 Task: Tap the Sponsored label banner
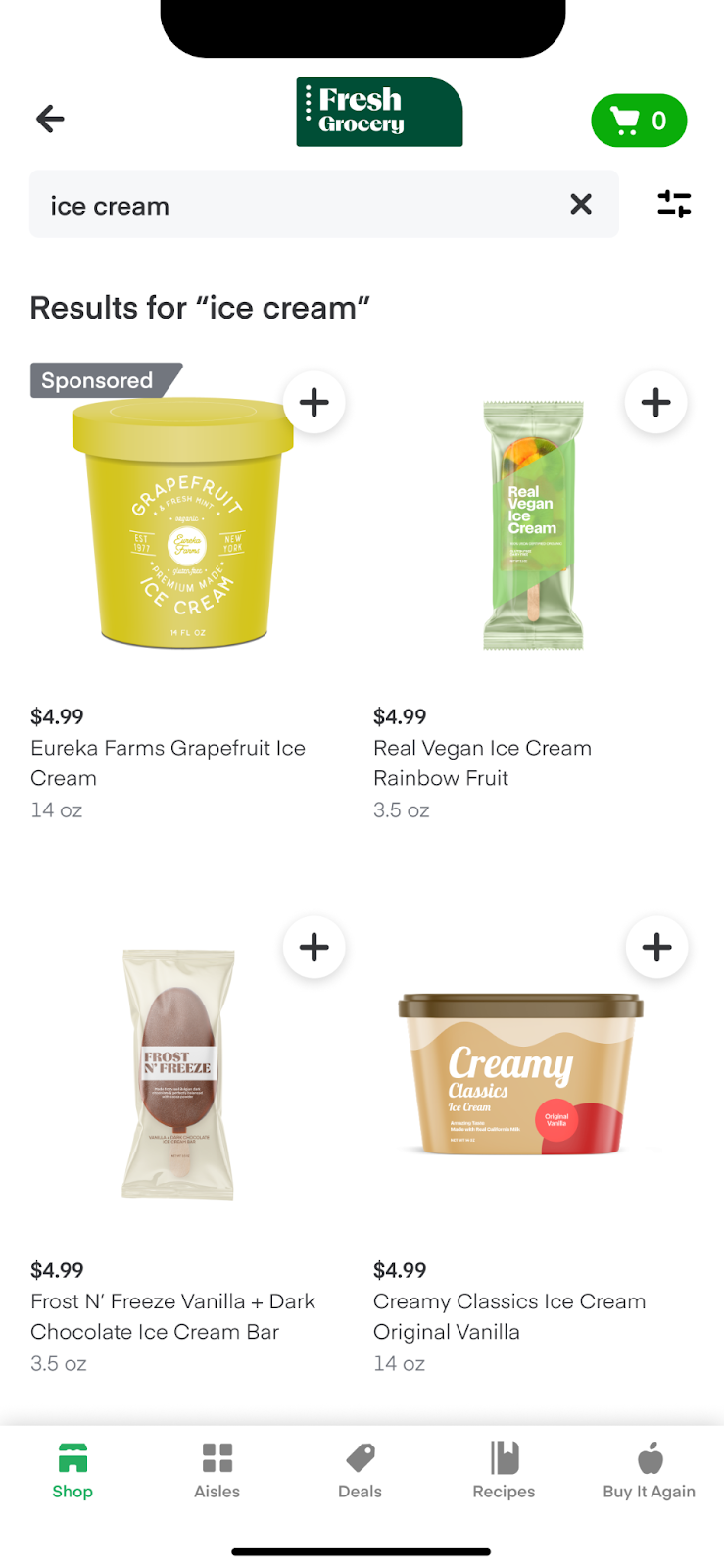click(96, 380)
